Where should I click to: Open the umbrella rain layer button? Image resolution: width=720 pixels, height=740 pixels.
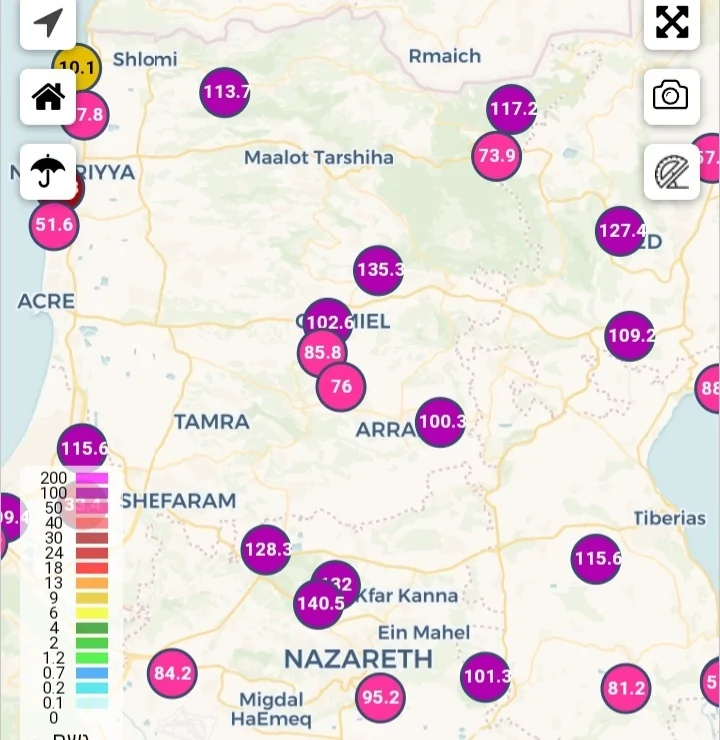pyautogui.click(x=48, y=171)
